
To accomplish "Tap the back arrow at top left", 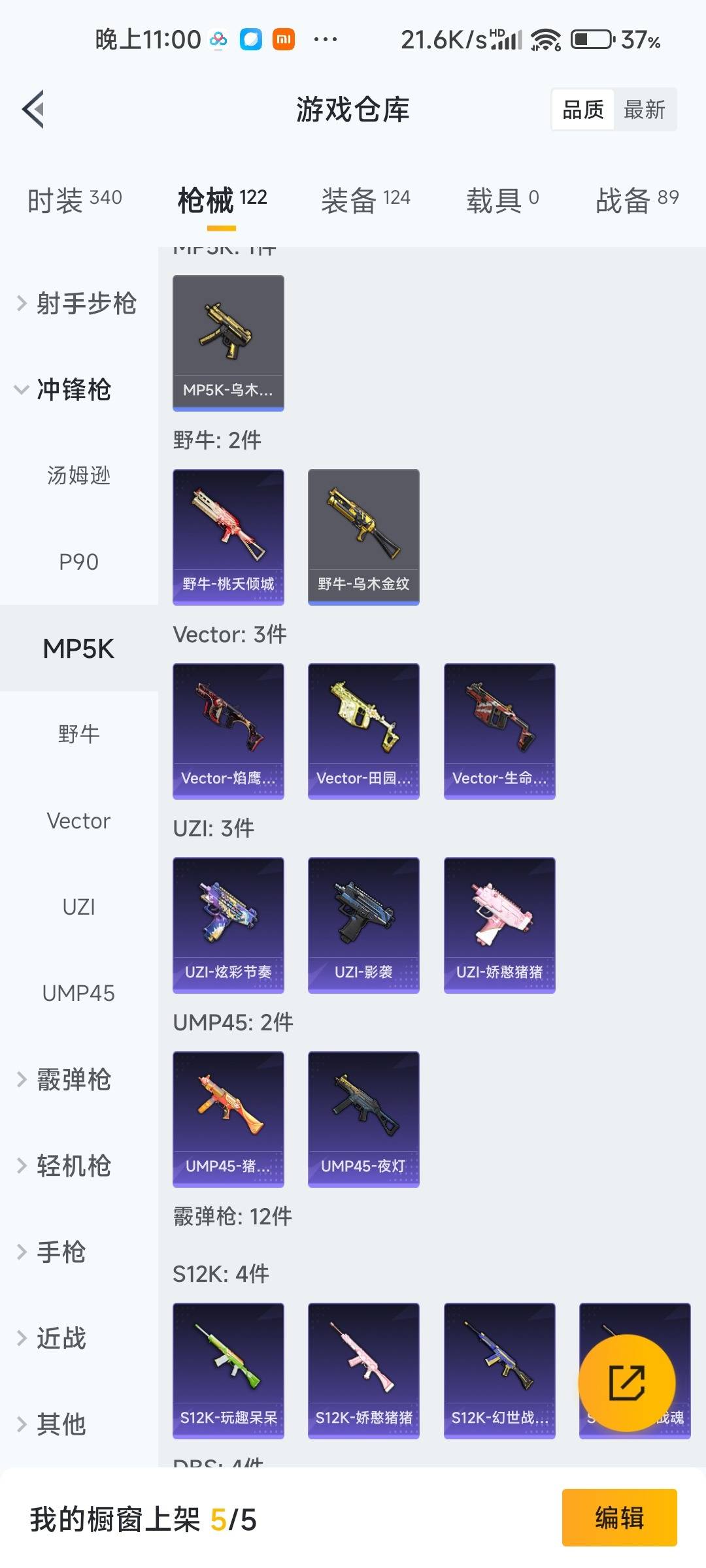I will click(34, 109).
